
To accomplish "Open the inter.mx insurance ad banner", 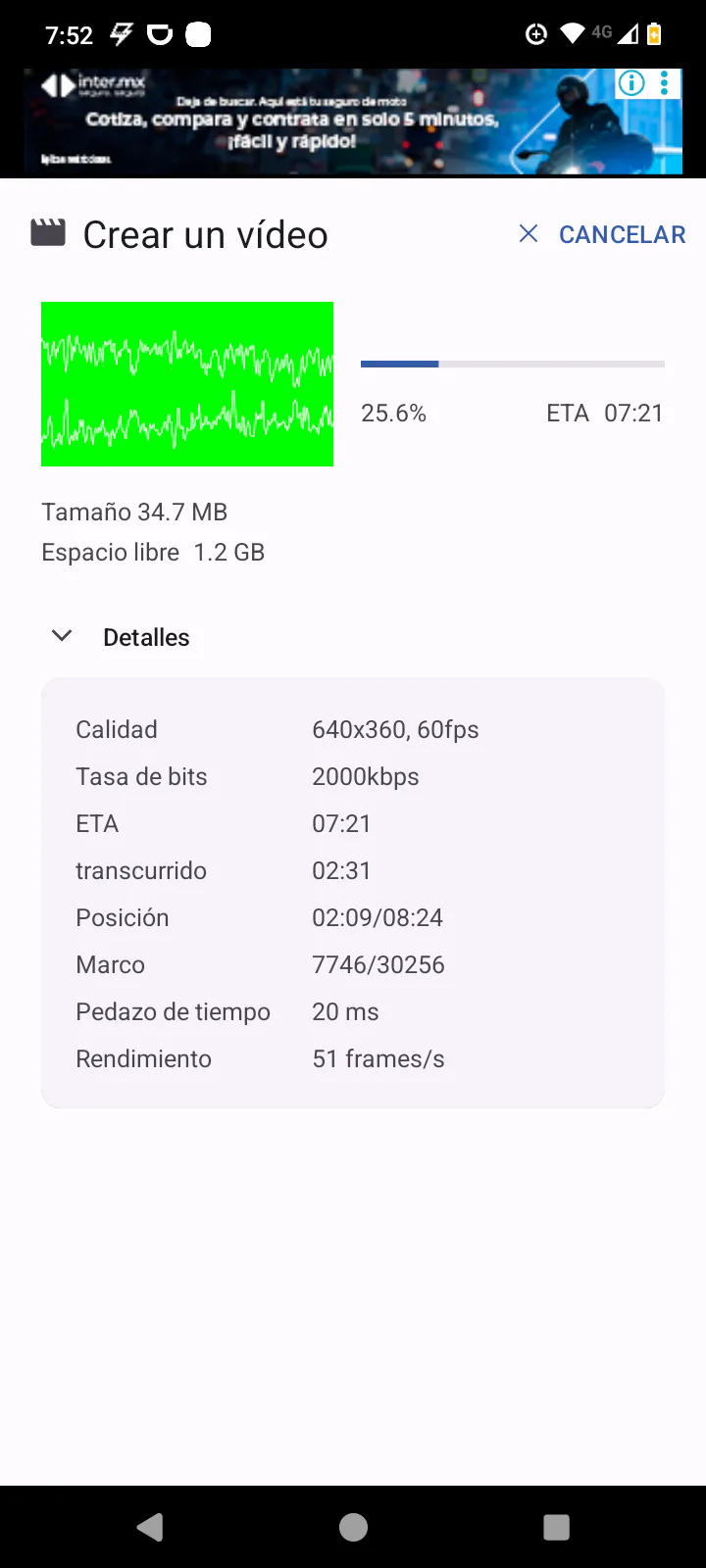I will pyautogui.click(x=324, y=122).
